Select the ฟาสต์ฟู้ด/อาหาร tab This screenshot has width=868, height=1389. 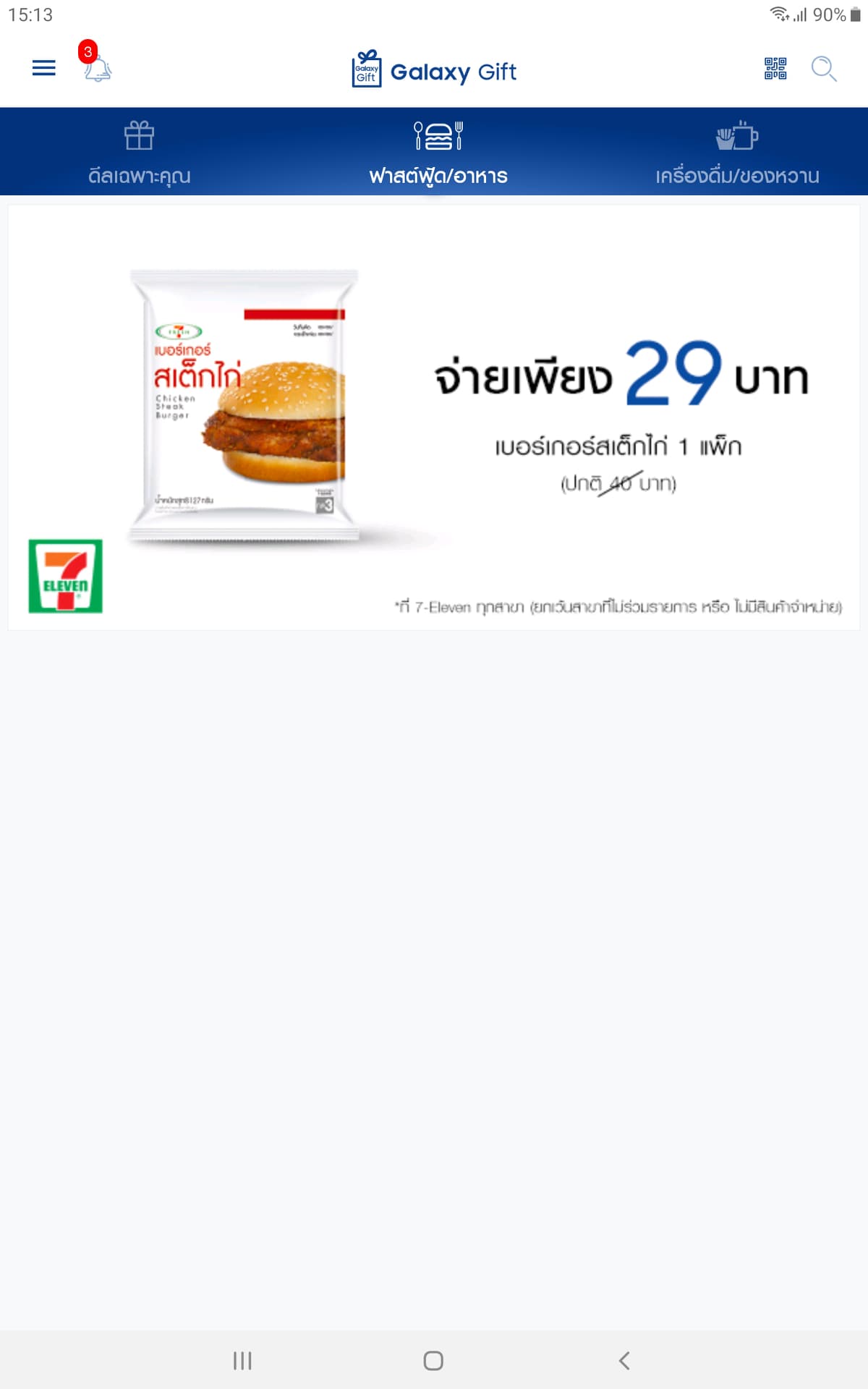point(438,153)
